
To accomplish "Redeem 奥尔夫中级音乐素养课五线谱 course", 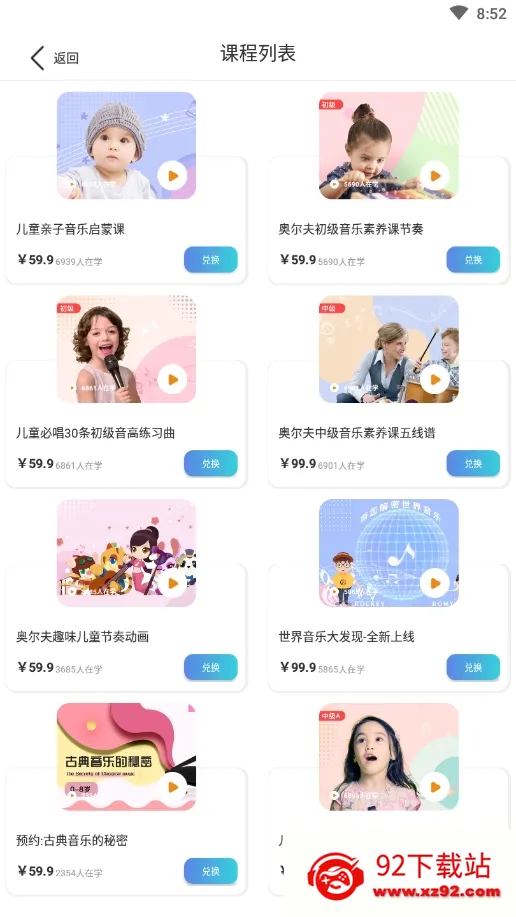I will coord(473,463).
